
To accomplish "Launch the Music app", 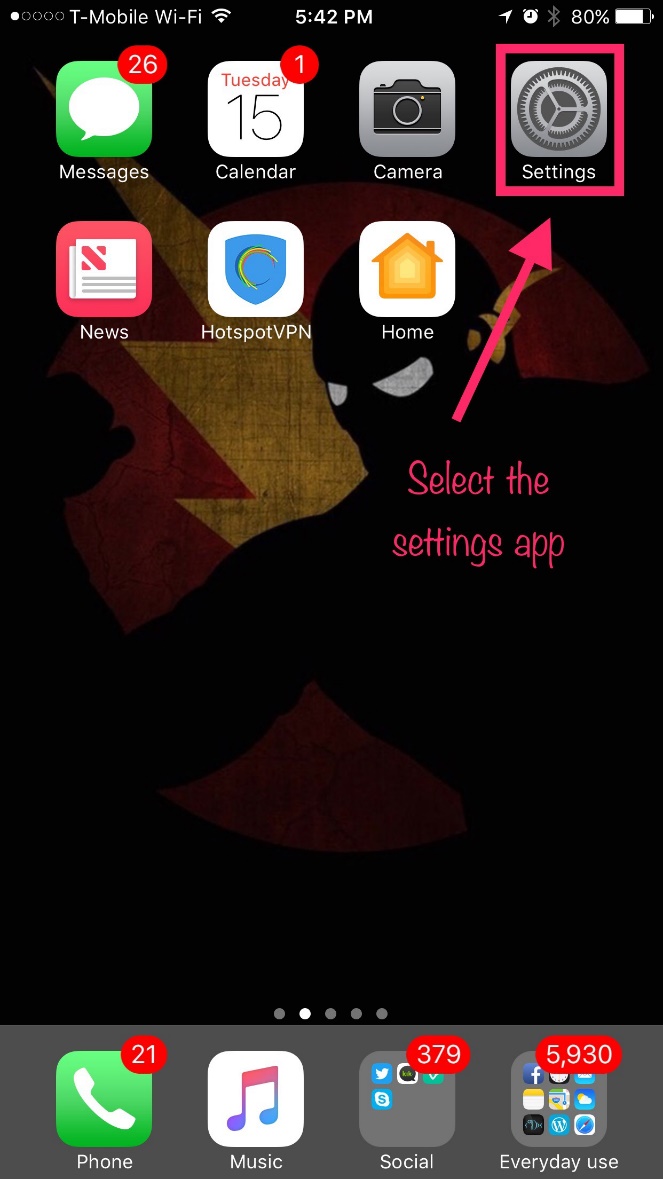I will 256,1098.
